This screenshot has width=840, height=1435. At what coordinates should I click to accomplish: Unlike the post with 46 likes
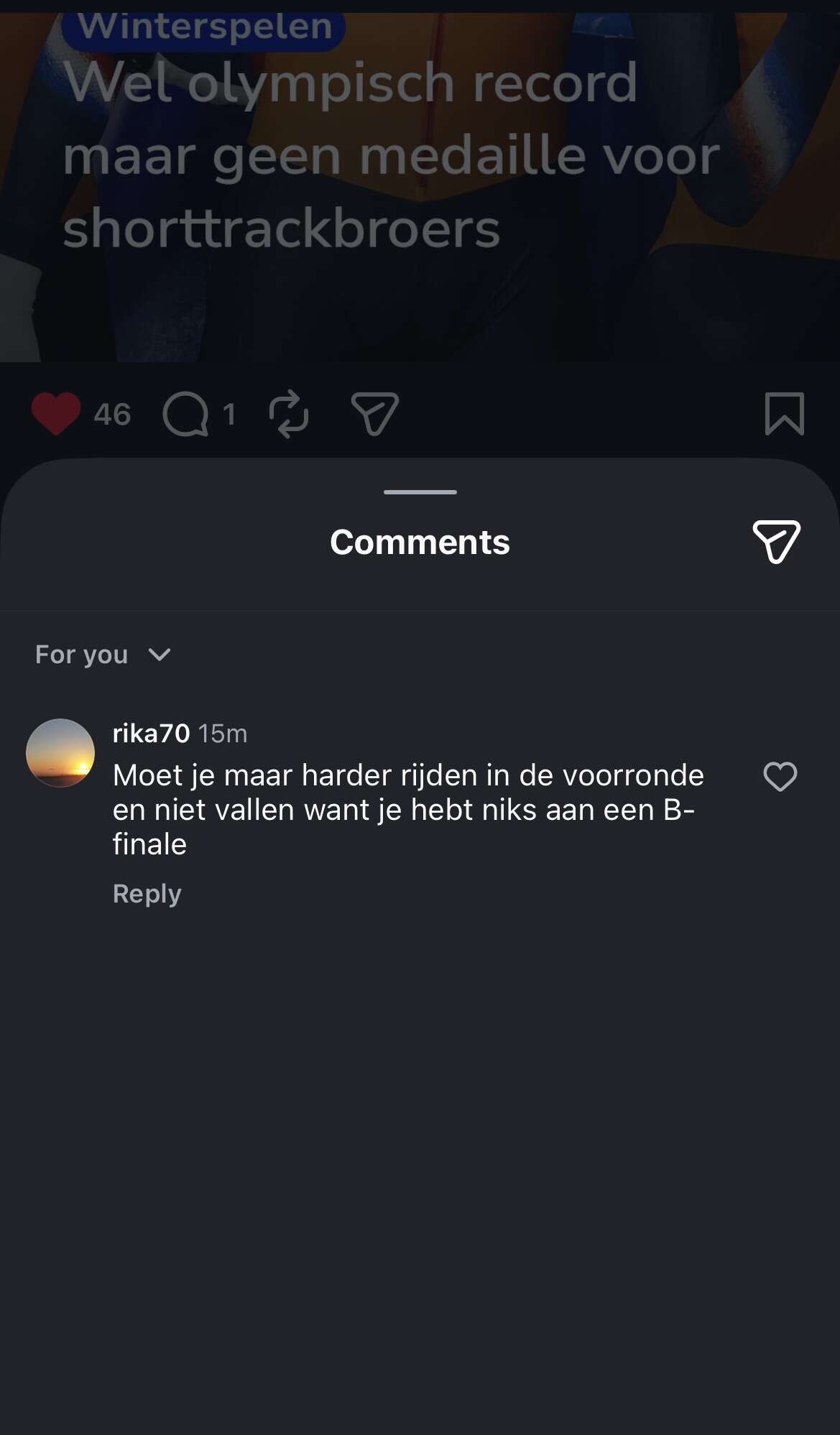click(56, 414)
